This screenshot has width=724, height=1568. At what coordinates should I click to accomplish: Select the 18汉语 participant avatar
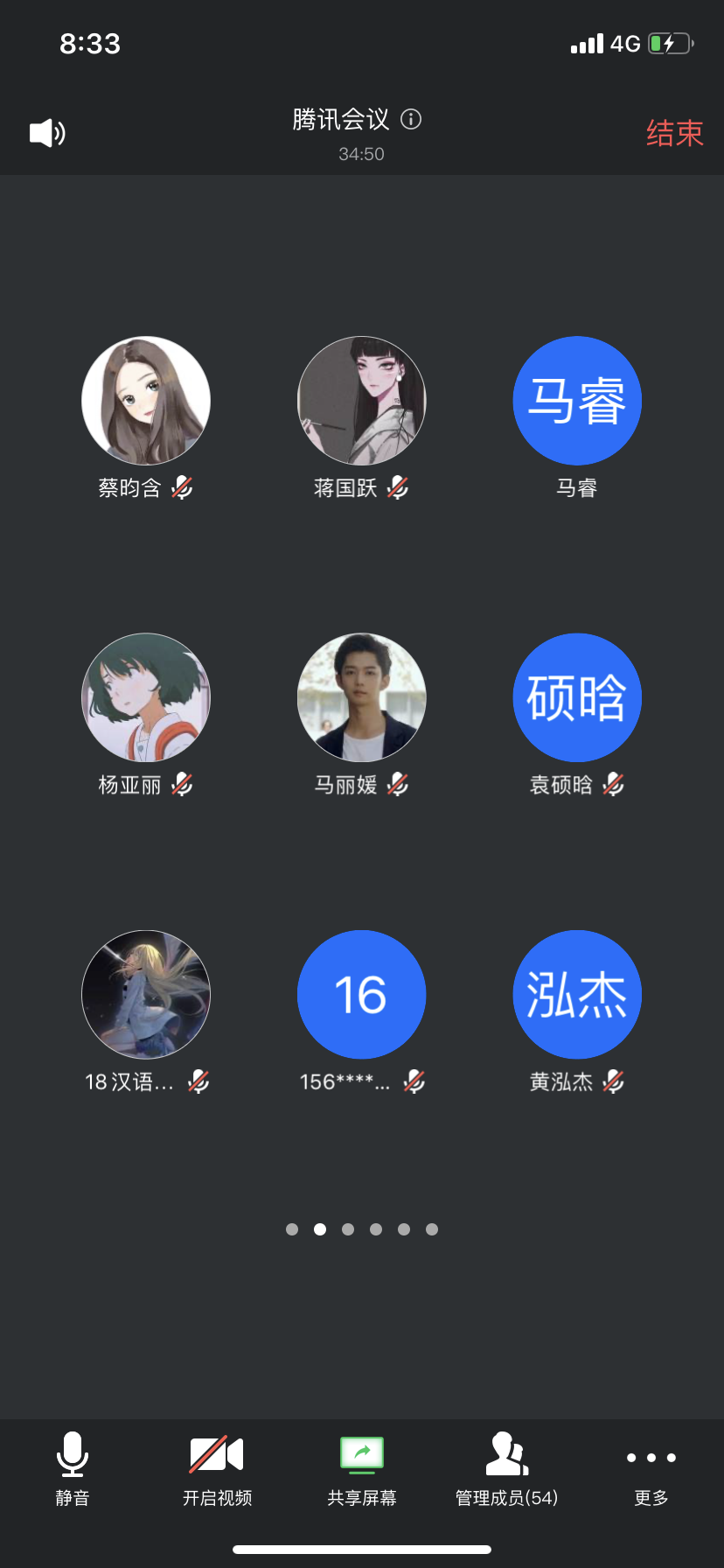pyautogui.click(x=146, y=995)
